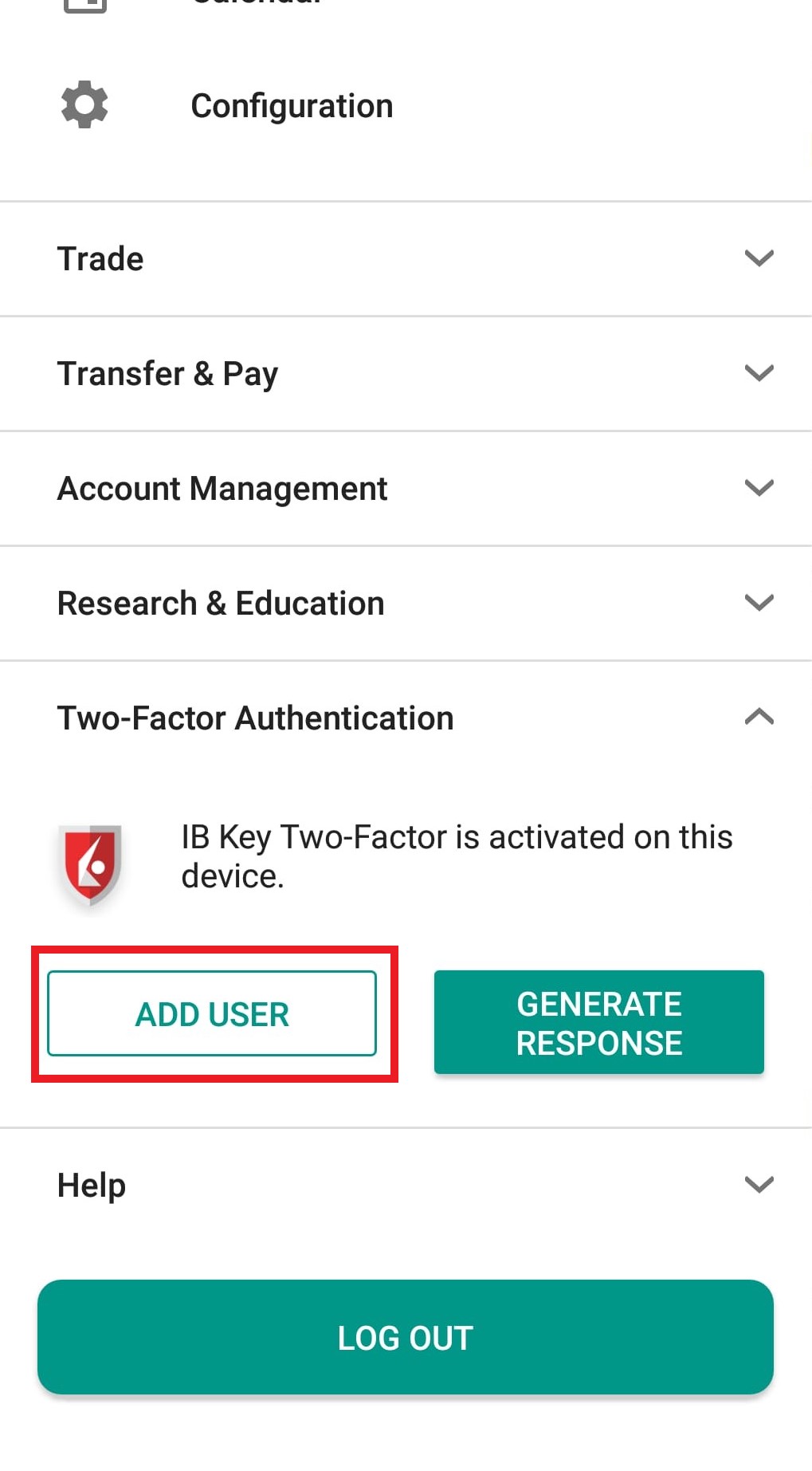Tap the ADD USER button

[212, 1013]
